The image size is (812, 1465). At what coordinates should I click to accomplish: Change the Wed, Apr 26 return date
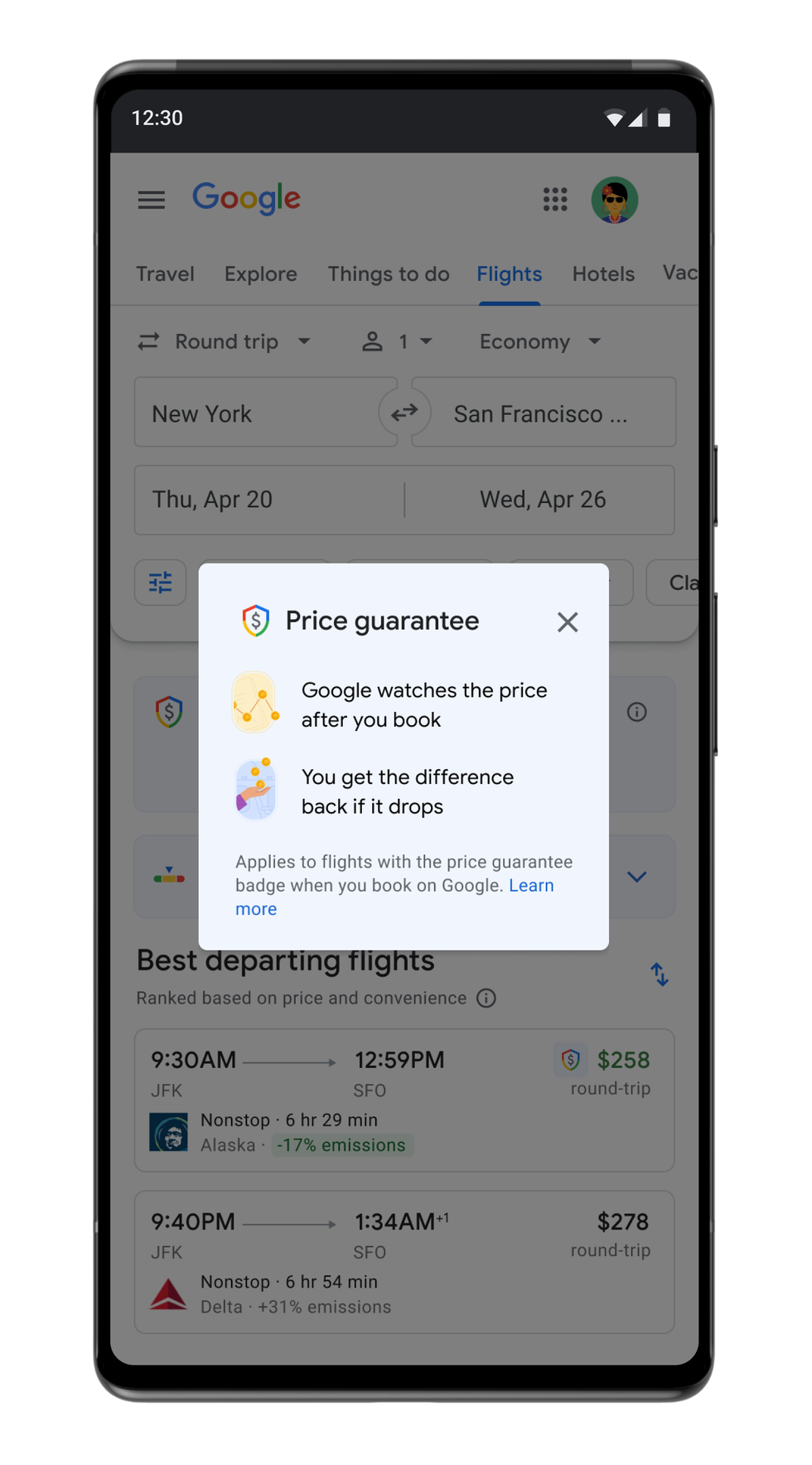tap(542, 500)
